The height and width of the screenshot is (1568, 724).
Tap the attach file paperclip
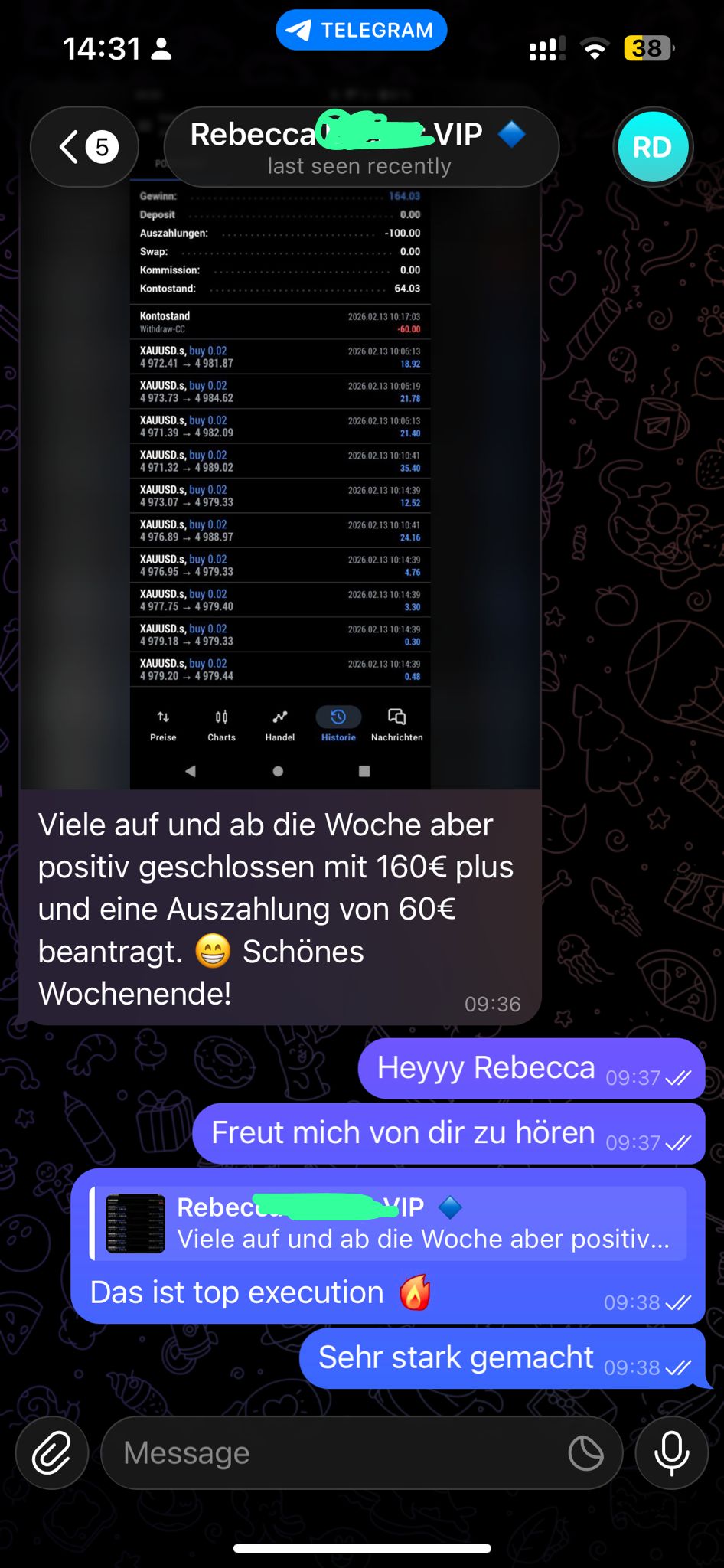(x=51, y=1452)
